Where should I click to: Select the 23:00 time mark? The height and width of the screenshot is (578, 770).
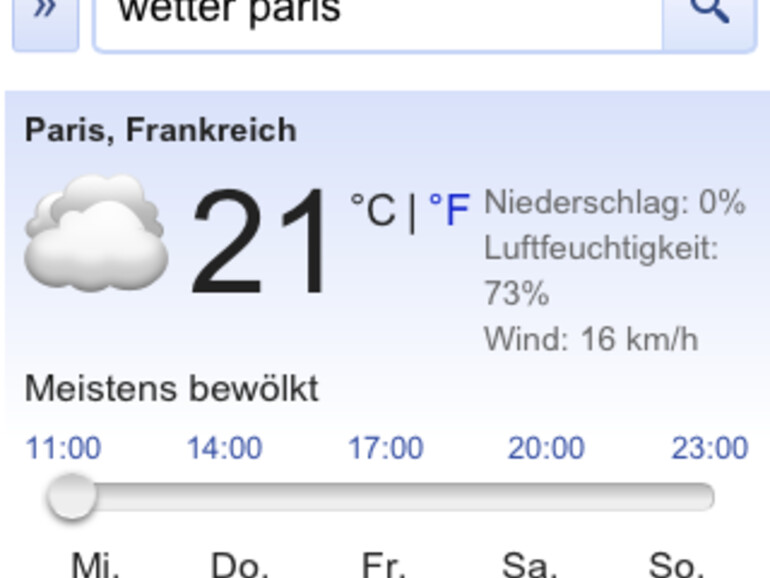tap(709, 448)
